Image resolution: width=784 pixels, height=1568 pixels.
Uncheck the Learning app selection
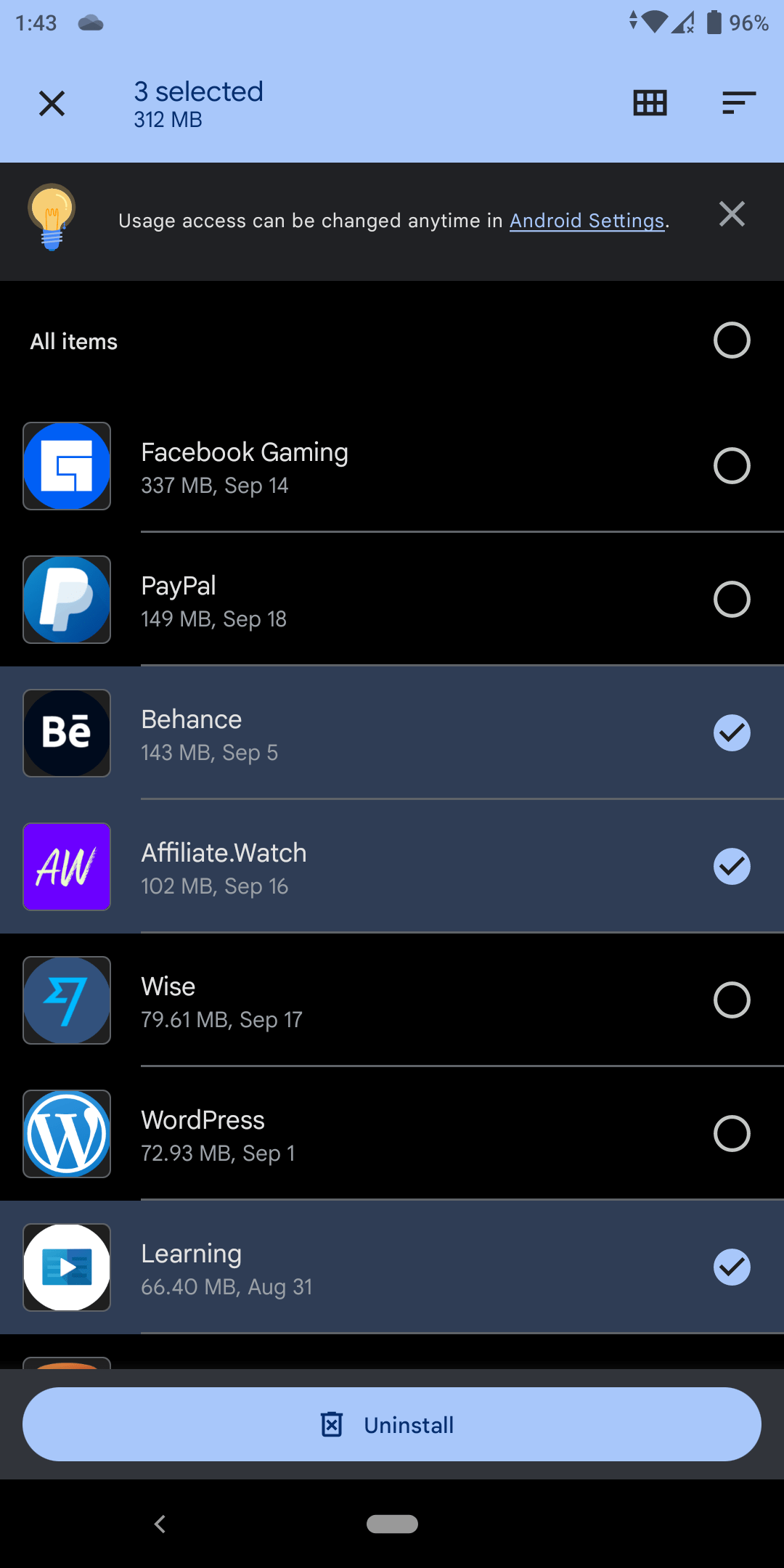point(732,1267)
